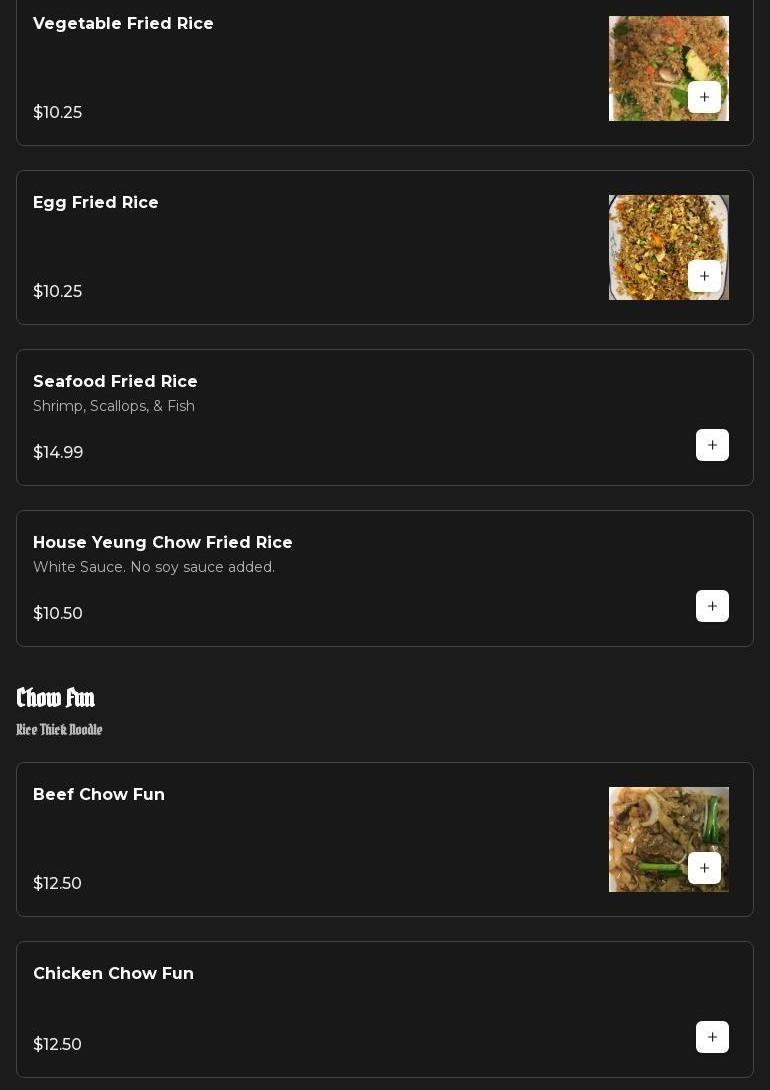
Task: Tap the plus button for Seafood Fried Rice
Action: [712, 445]
